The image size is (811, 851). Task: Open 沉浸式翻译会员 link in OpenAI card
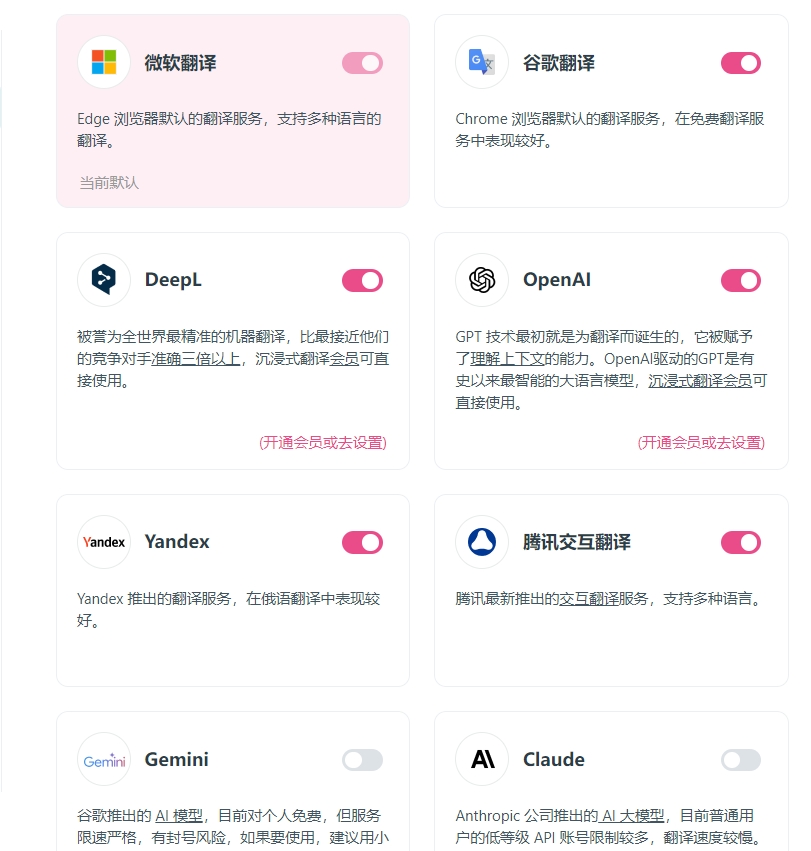pos(700,381)
